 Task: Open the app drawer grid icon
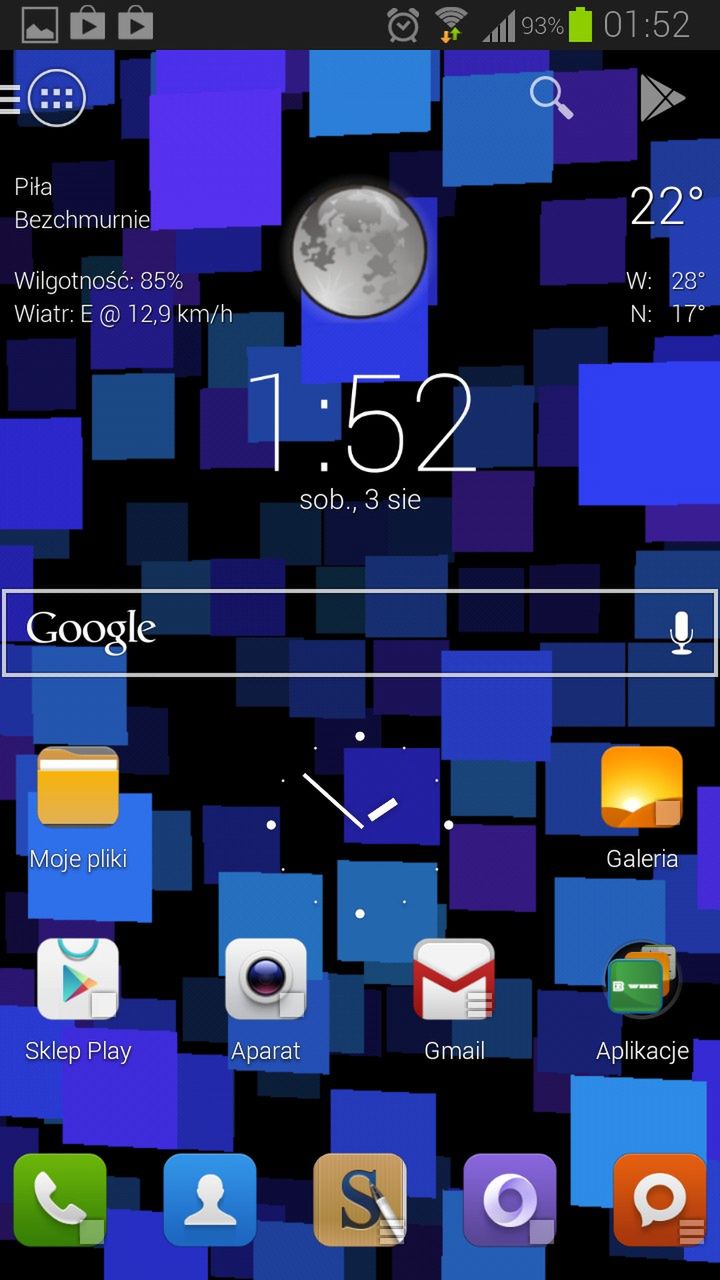56,97
